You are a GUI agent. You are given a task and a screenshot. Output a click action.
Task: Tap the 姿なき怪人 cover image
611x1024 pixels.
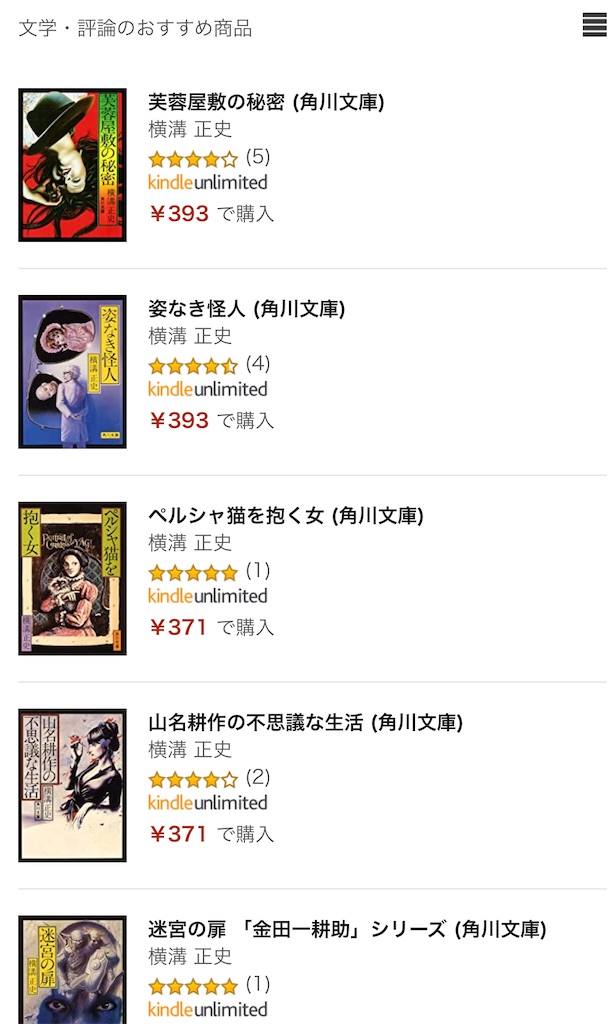click(72, 372)
